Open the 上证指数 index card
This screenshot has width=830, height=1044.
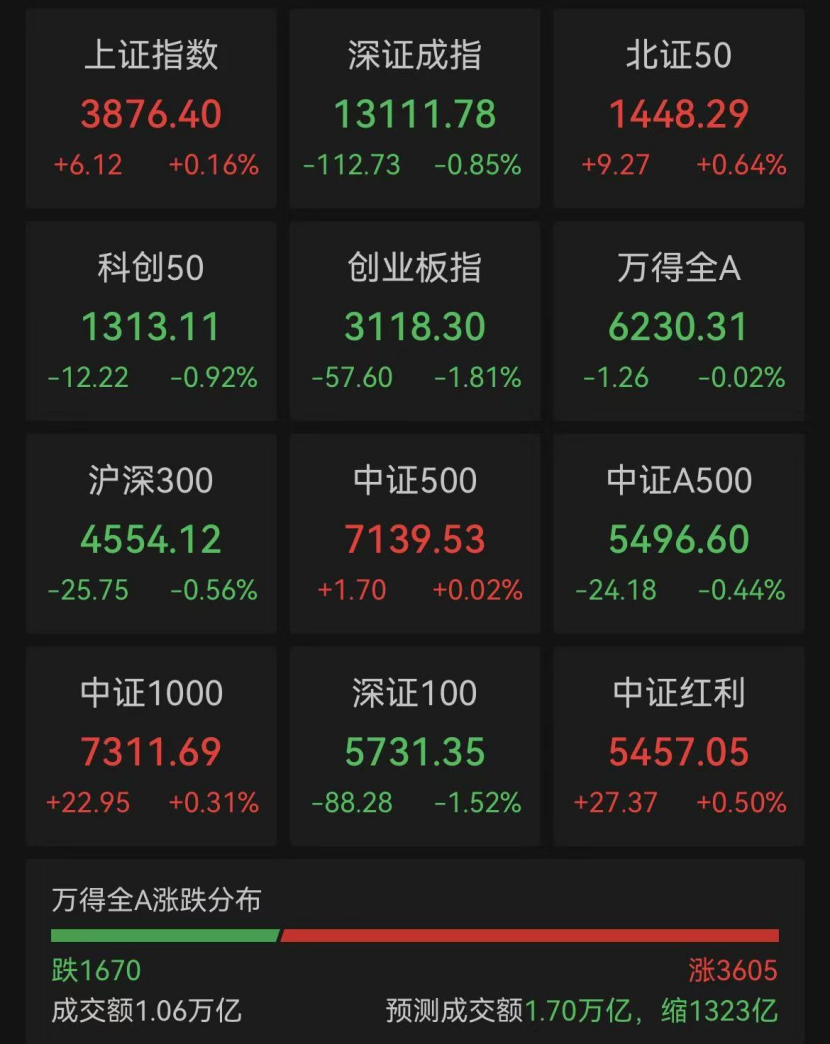(151, 109)
